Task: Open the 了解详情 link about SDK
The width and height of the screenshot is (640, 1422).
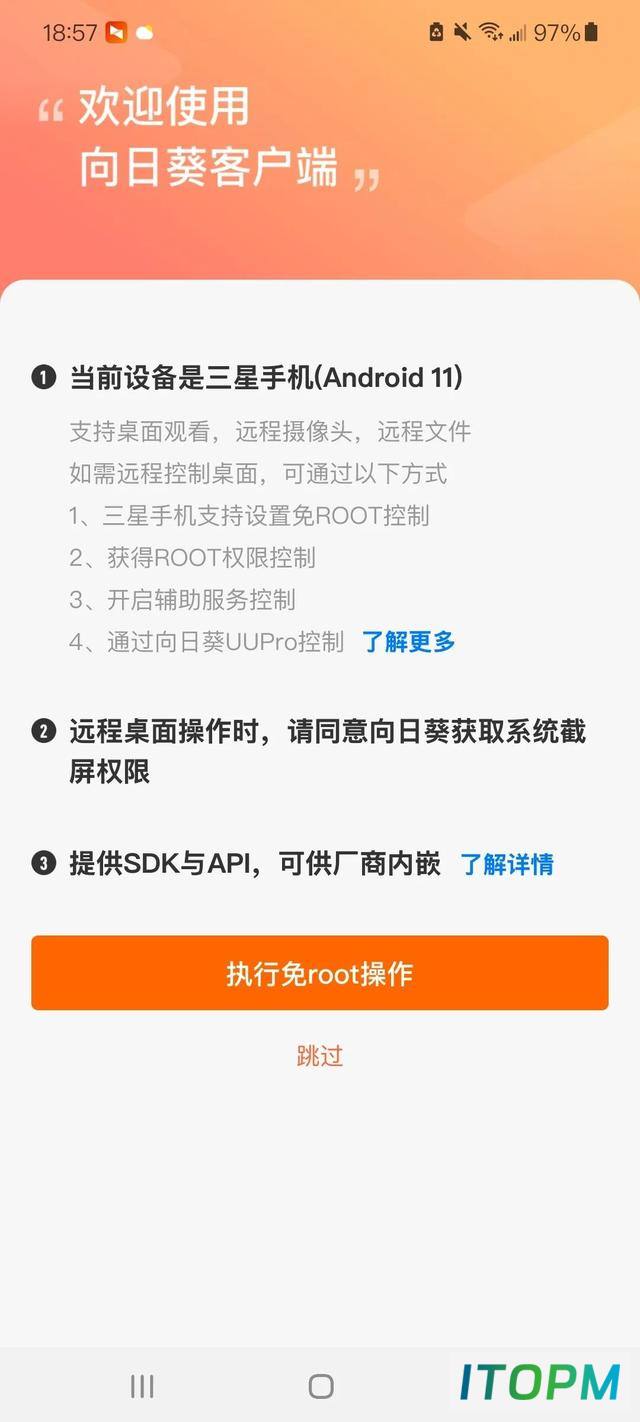Action: pyautogui.click(x=507, y=864)
